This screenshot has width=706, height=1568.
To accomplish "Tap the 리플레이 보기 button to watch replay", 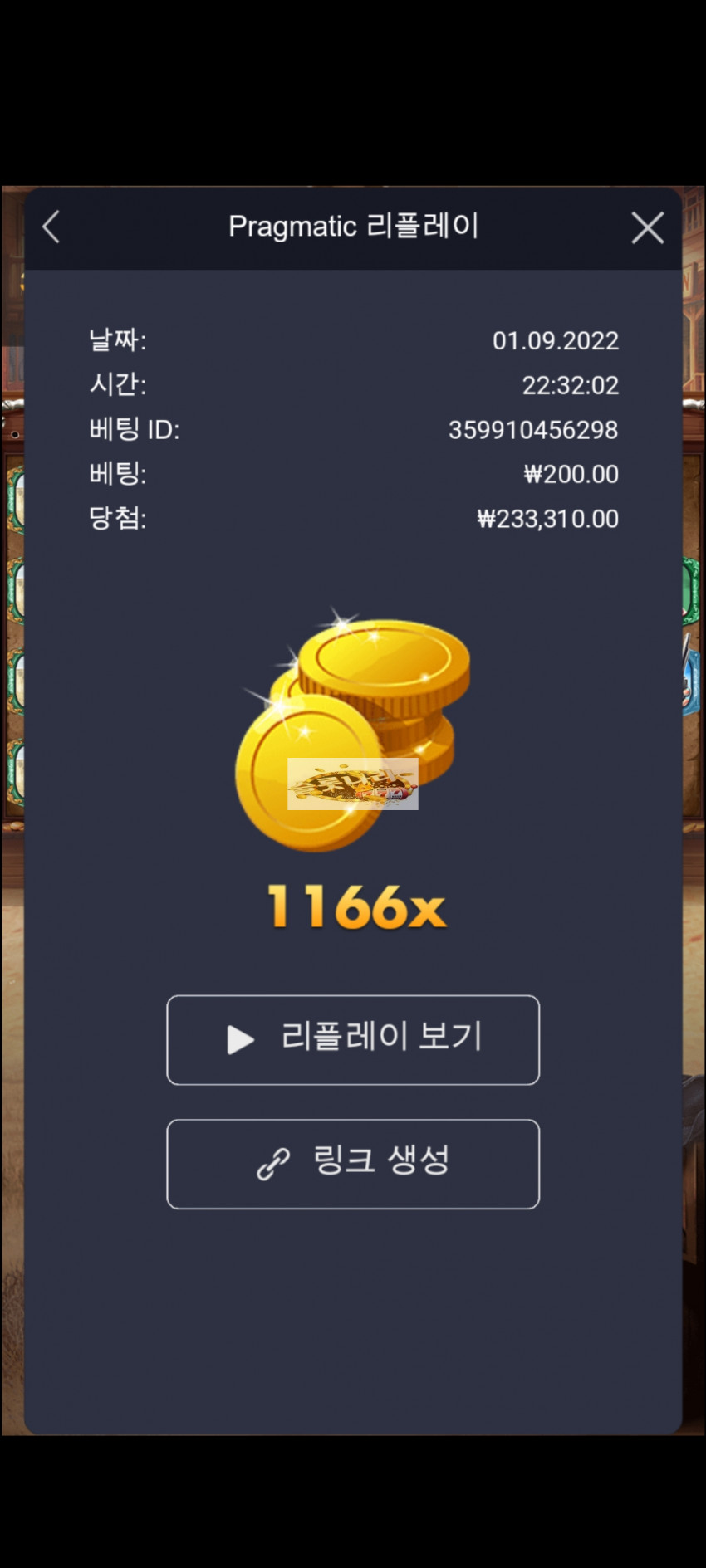I will 353,1039.
